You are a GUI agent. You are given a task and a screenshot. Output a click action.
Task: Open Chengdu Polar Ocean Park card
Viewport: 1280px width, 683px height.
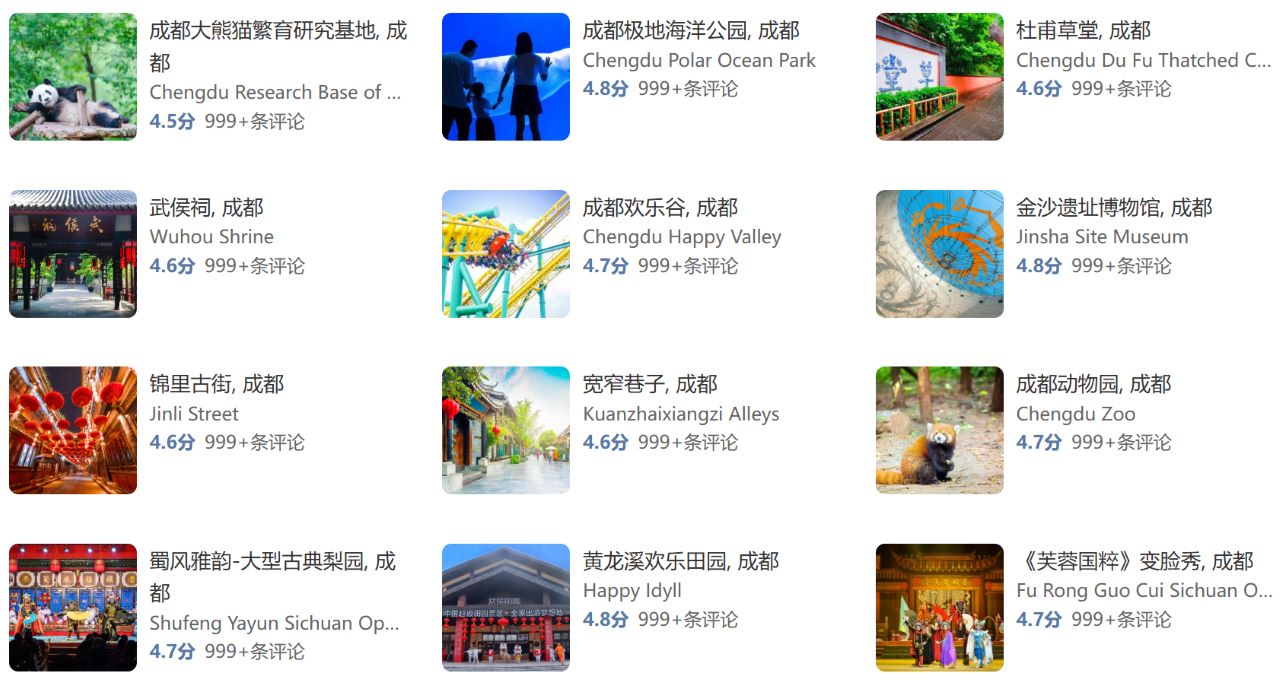pos(691,31)
